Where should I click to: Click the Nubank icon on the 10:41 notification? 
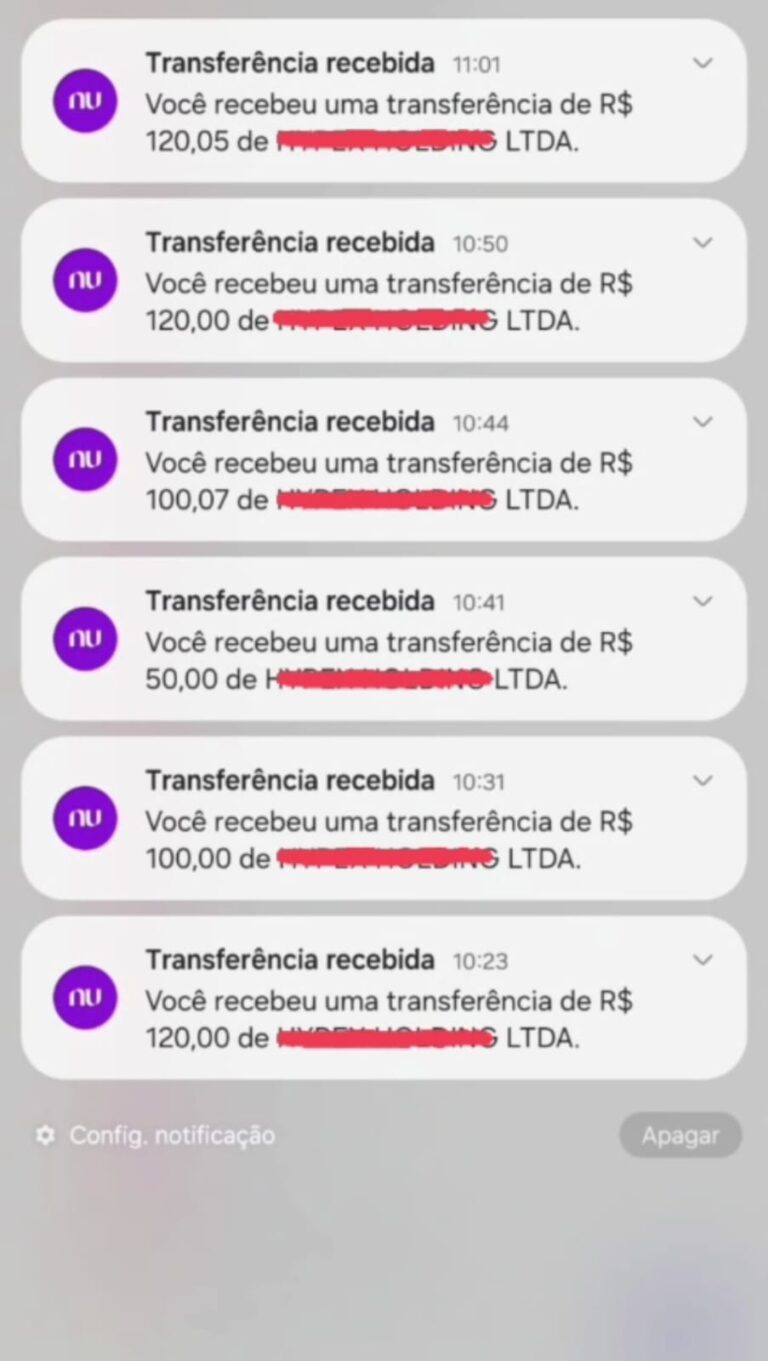coord(85,639)
